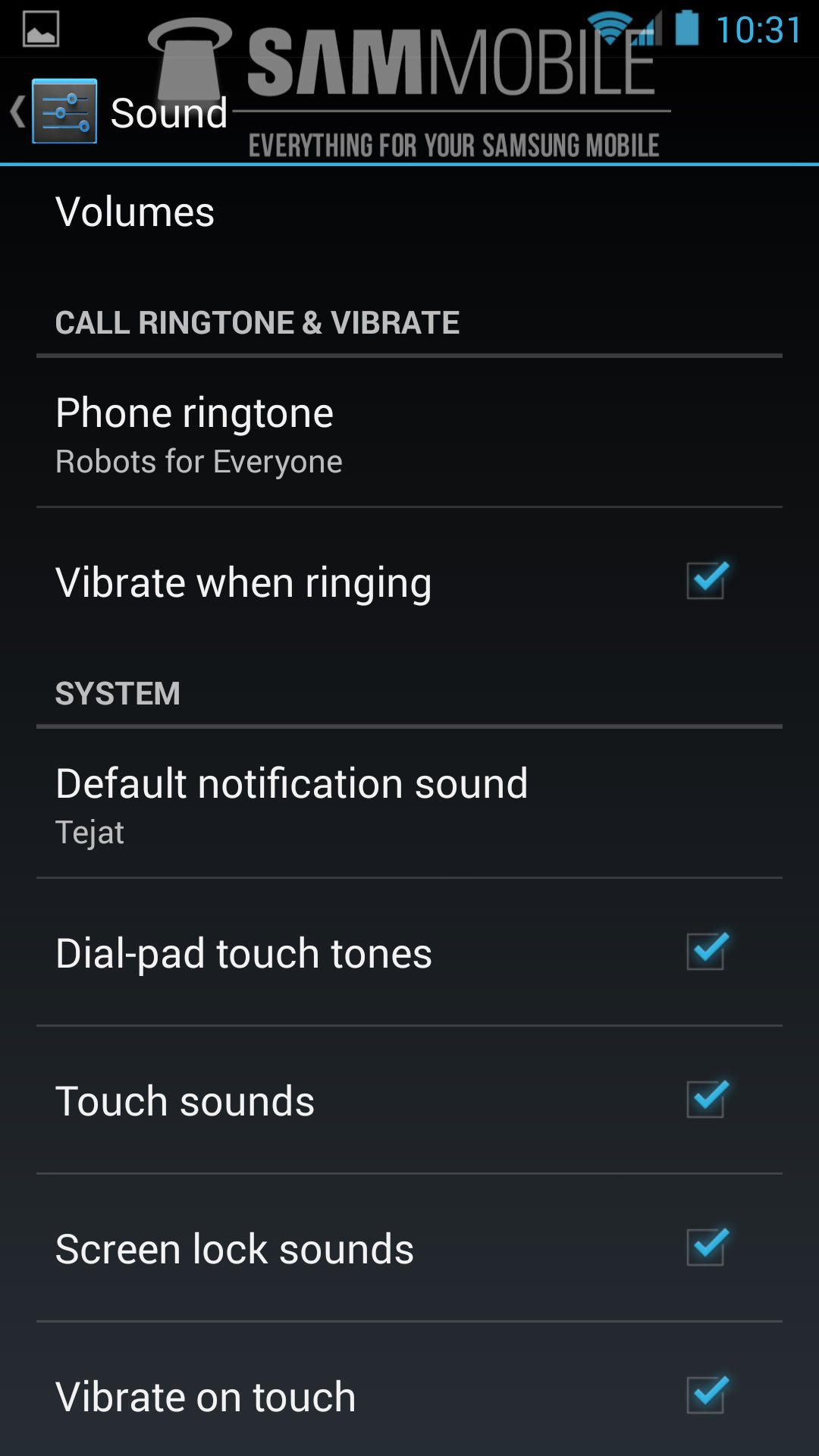Disable Dial-pad touch tones
The image size is (819, 1456).
(x=706, y=952)
